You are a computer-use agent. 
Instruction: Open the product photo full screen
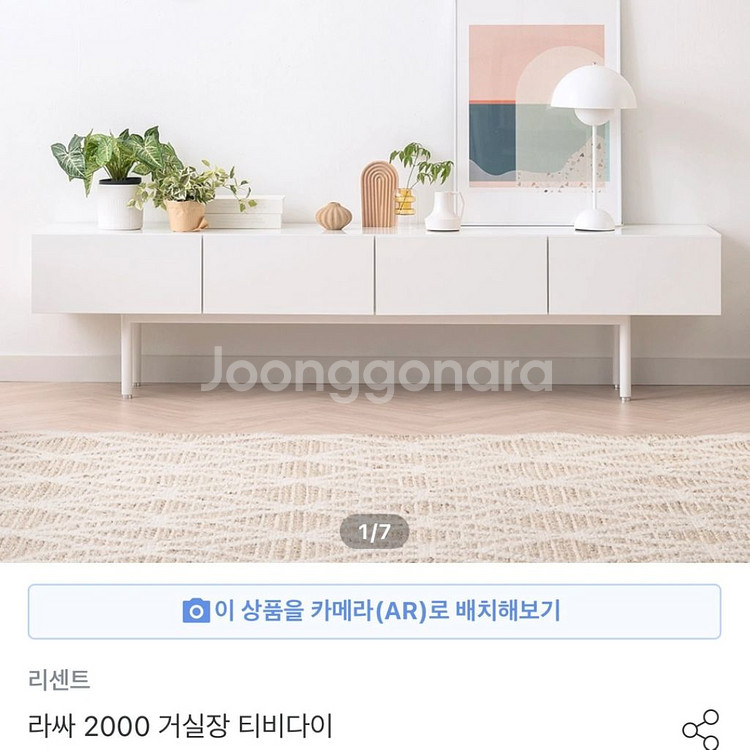click(x=375, y=281)
